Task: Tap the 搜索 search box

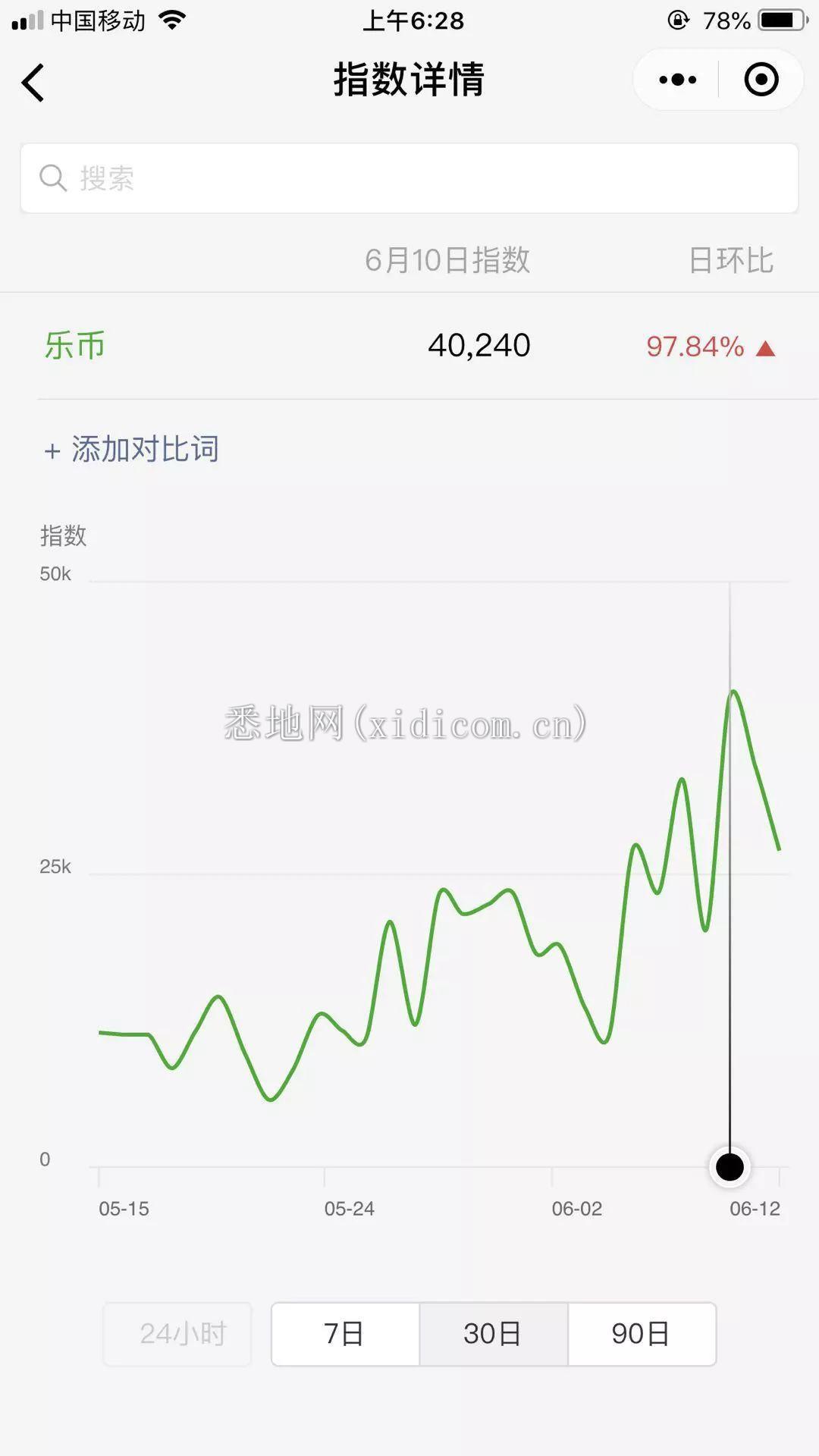Action: (409, 178)
